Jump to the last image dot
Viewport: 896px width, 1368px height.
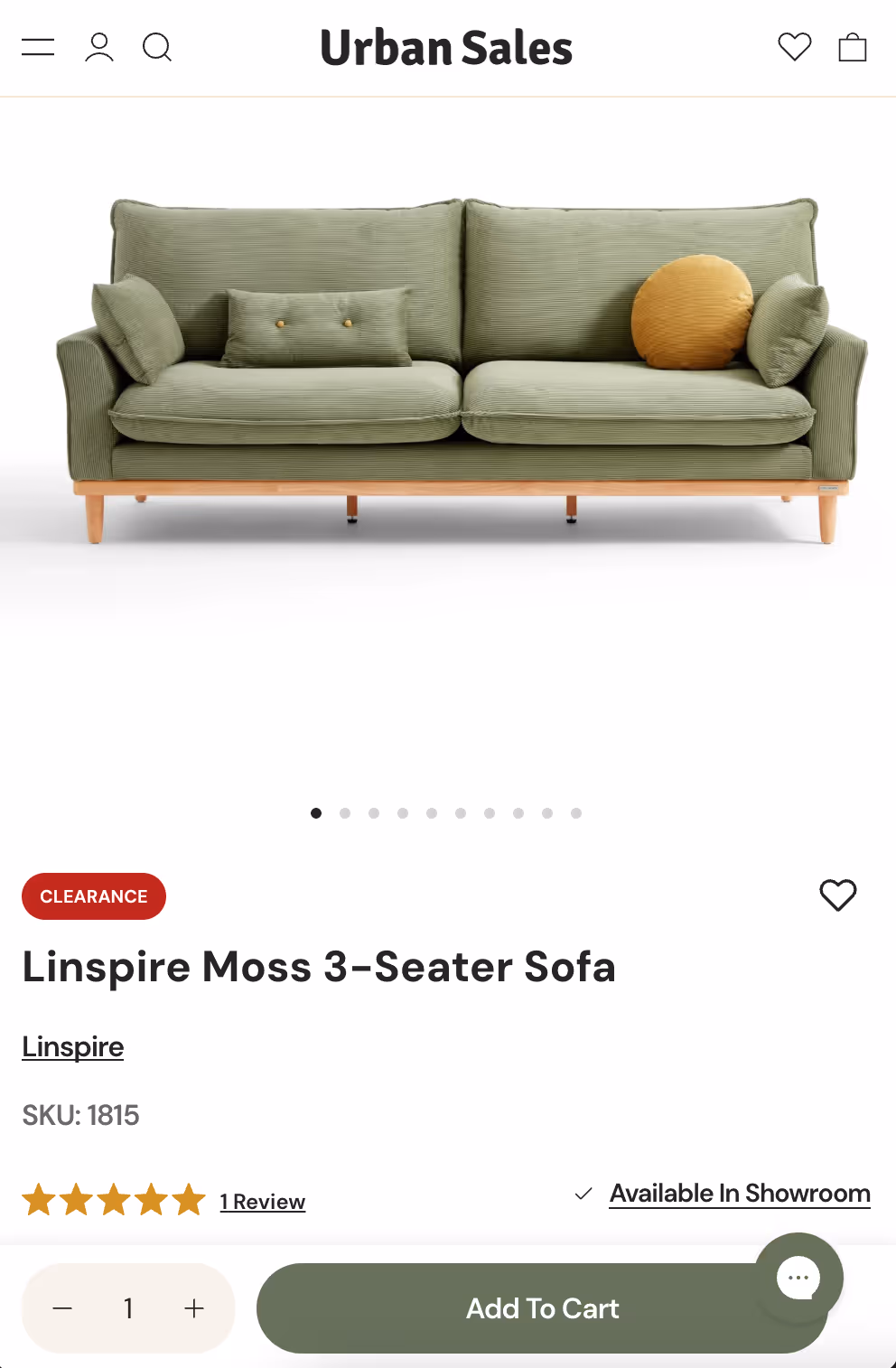tap(576, 813)
